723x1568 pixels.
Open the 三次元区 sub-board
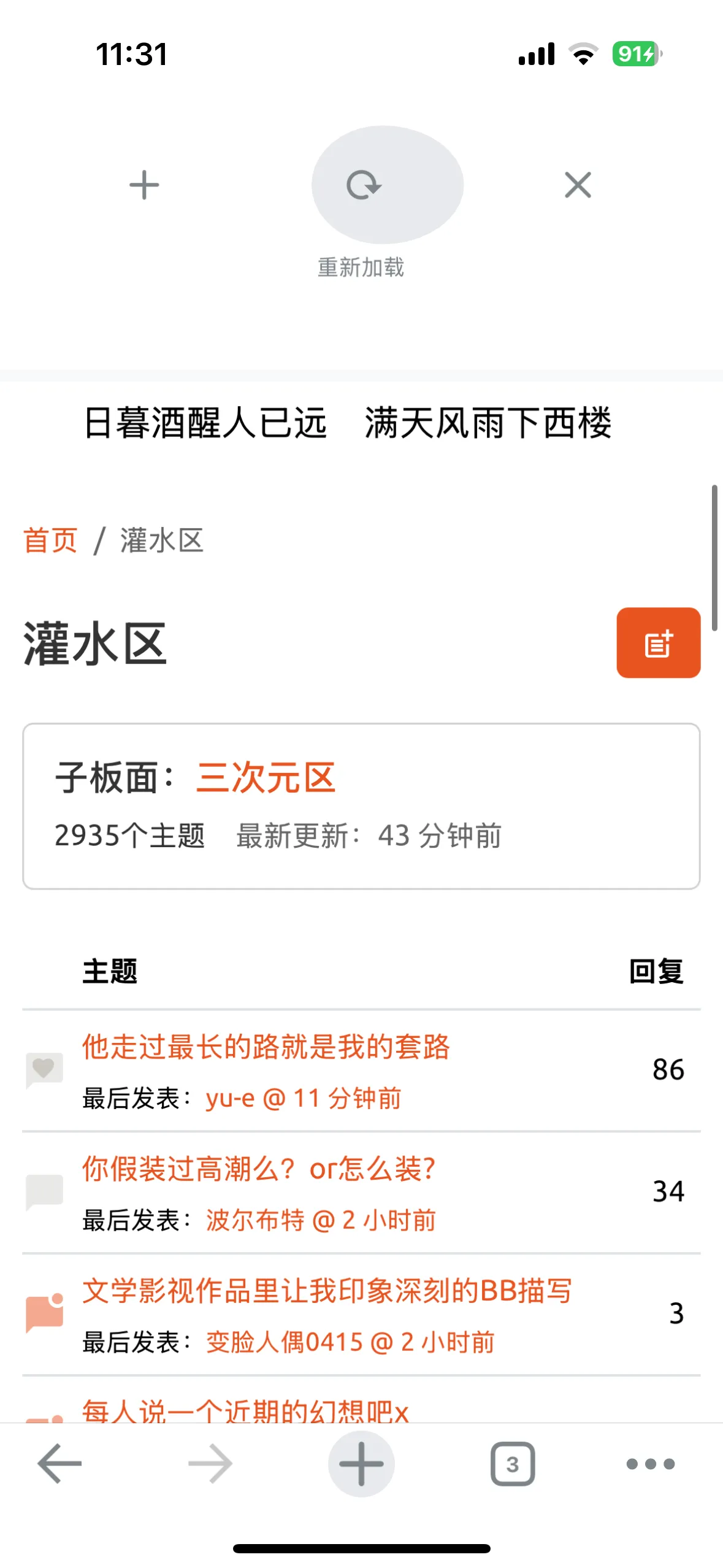click(x=266, y=778)
